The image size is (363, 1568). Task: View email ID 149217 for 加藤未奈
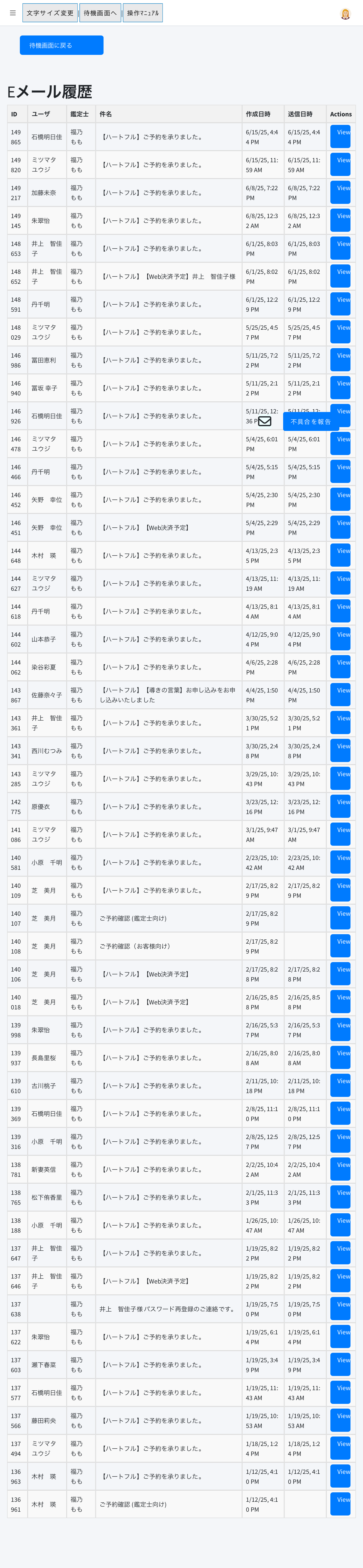pos(341,193)
